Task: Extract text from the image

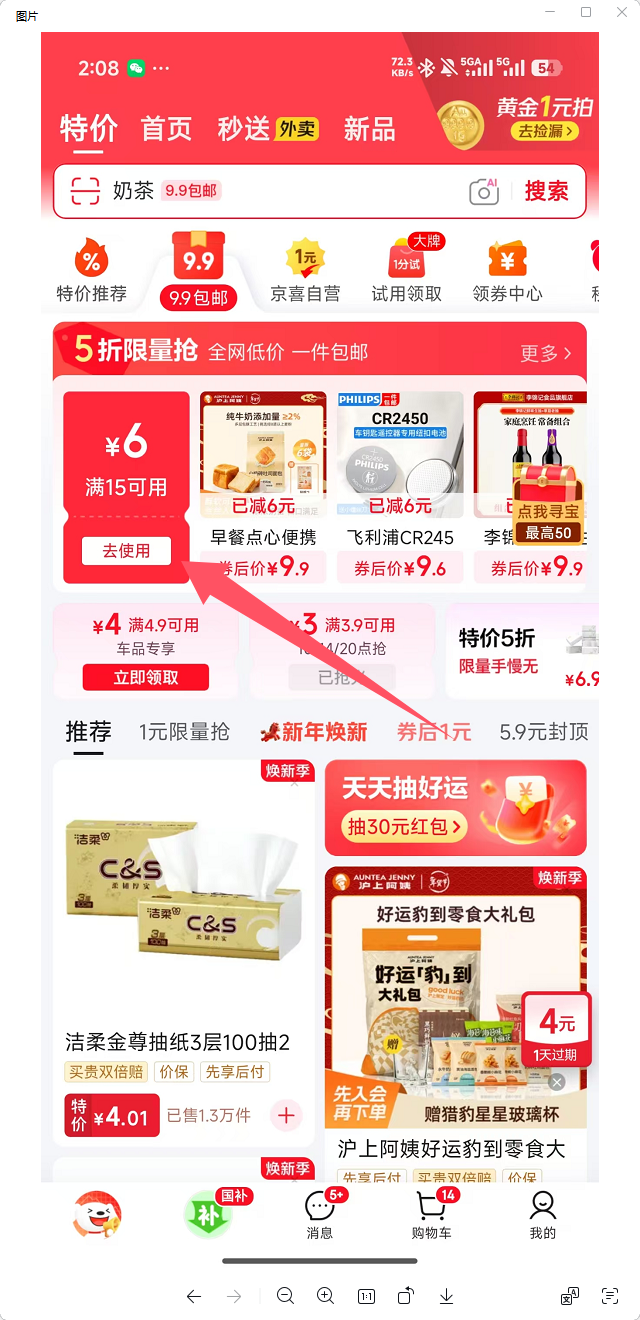Action: 610,1296
